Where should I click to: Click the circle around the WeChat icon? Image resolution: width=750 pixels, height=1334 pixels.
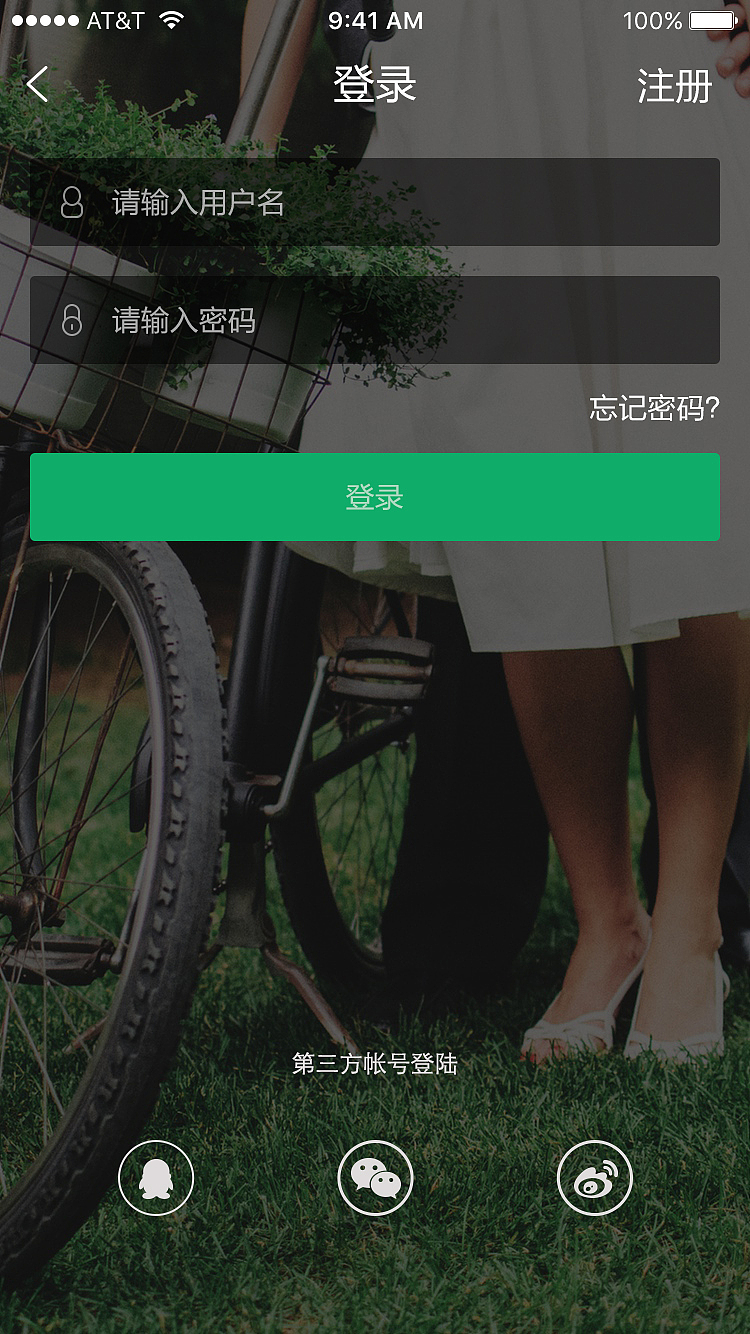click(375, 1178)
